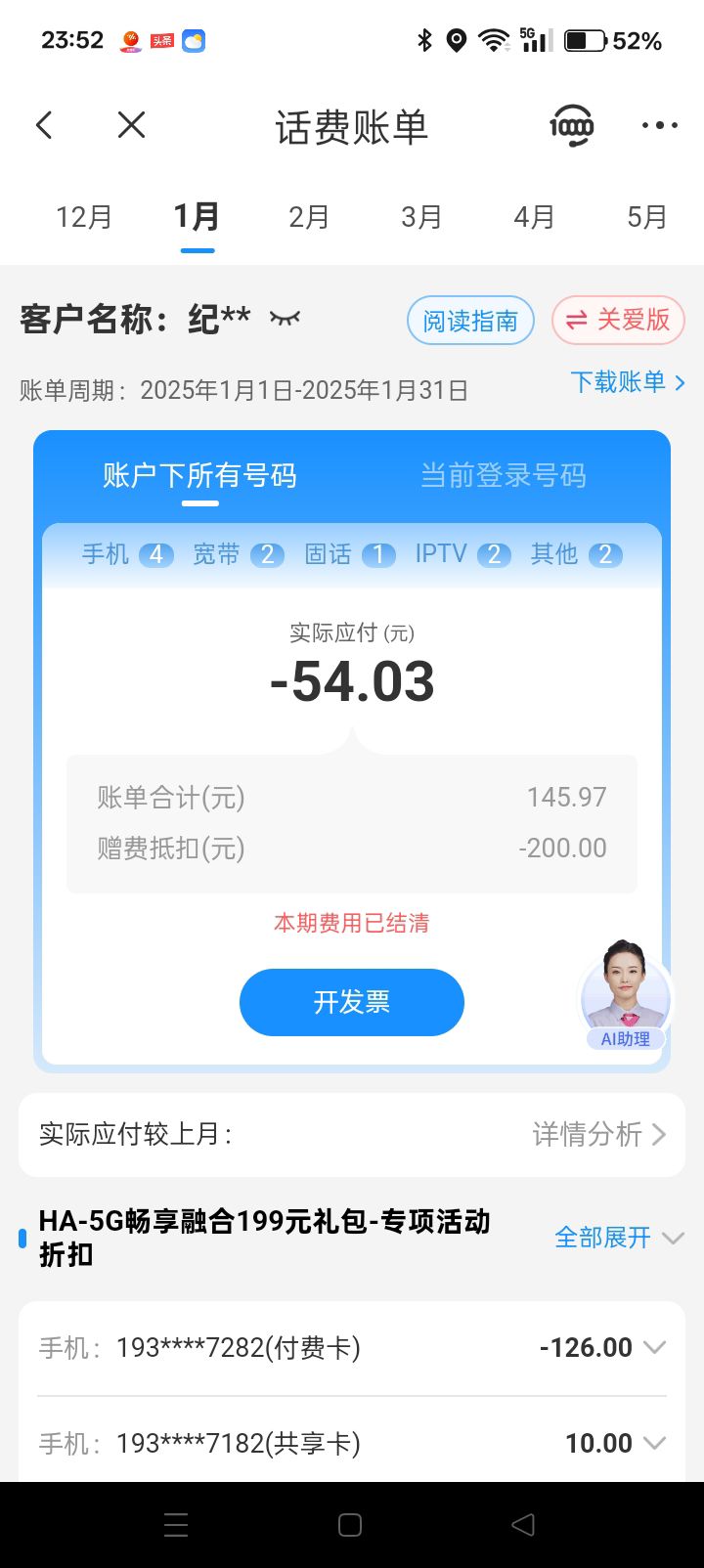Expand the 193****7282(付费卡) row
704x1568 pixels.
[x=352, y=1348]
